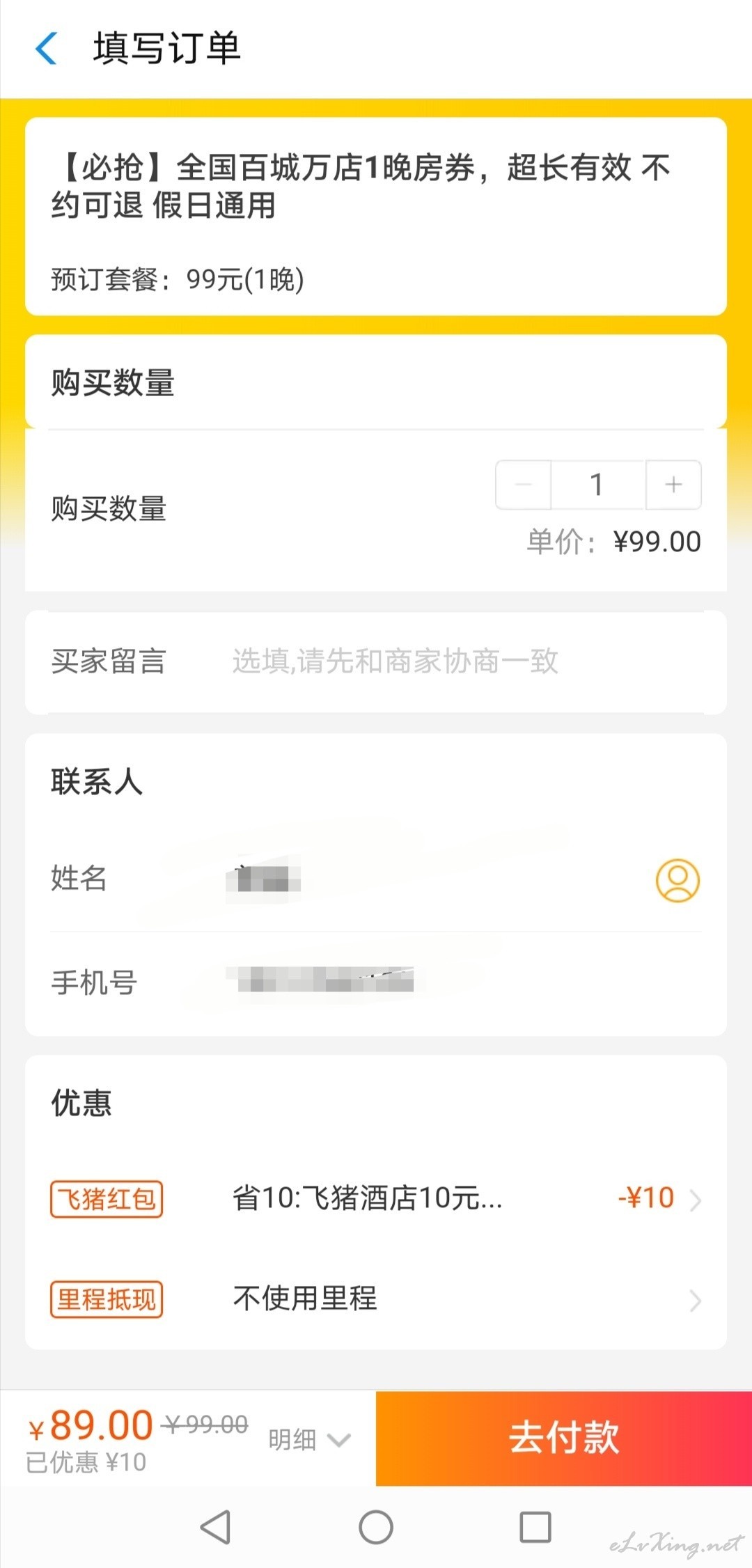Open the 里程抵现 mileage option row
The image size is (752, 1568).
376,1299
